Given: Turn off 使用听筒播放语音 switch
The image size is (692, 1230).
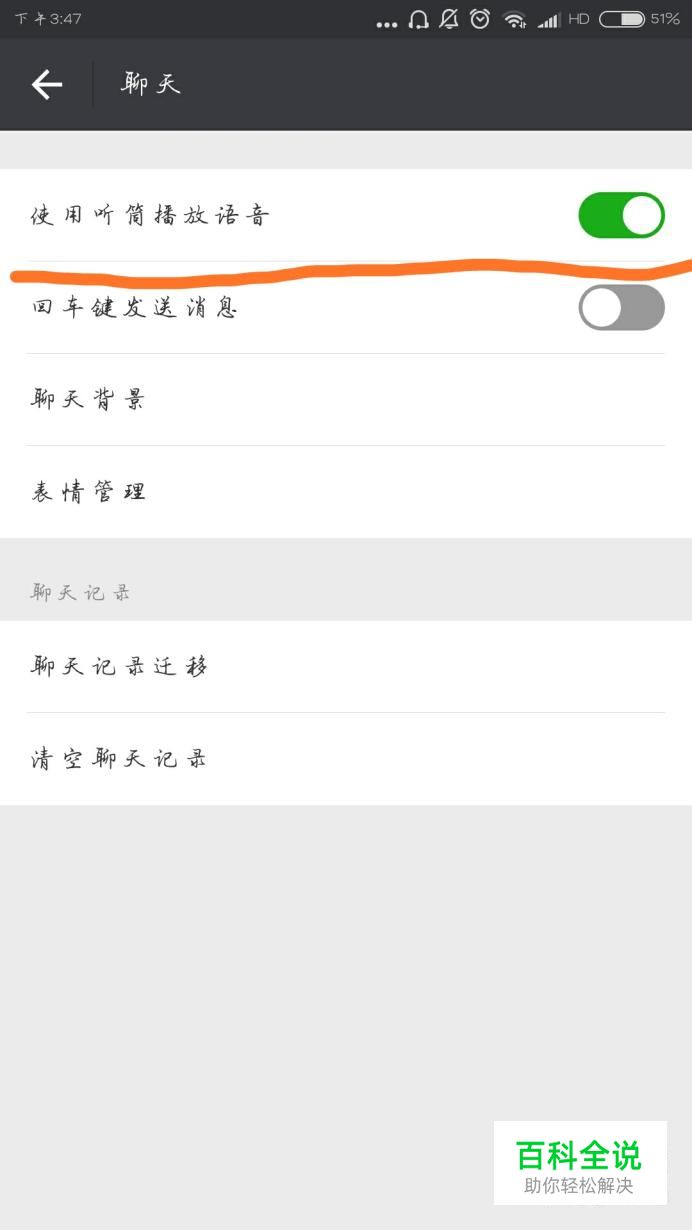Looking at the screenshot, I should [x=621, y=215].
